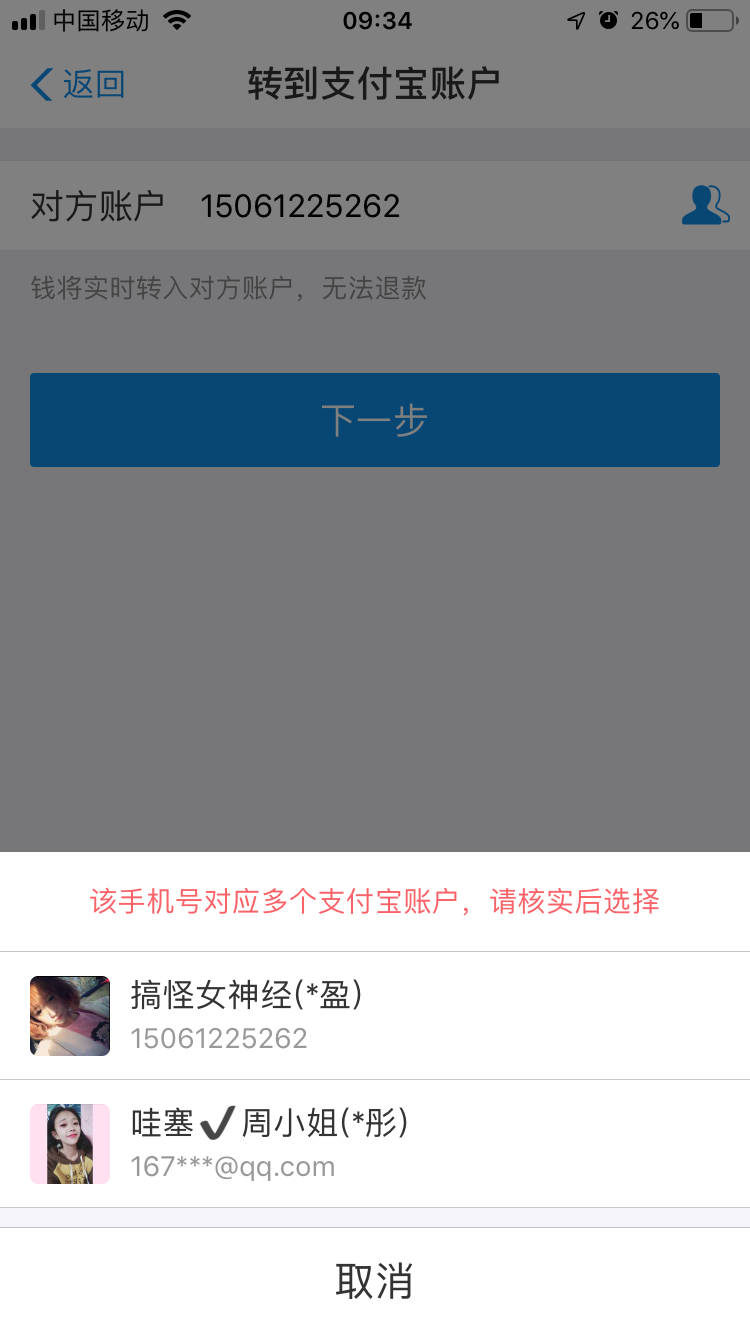
Task: Tap 取消 to dismiss the account picker
Action: [x=375, y=1281]
